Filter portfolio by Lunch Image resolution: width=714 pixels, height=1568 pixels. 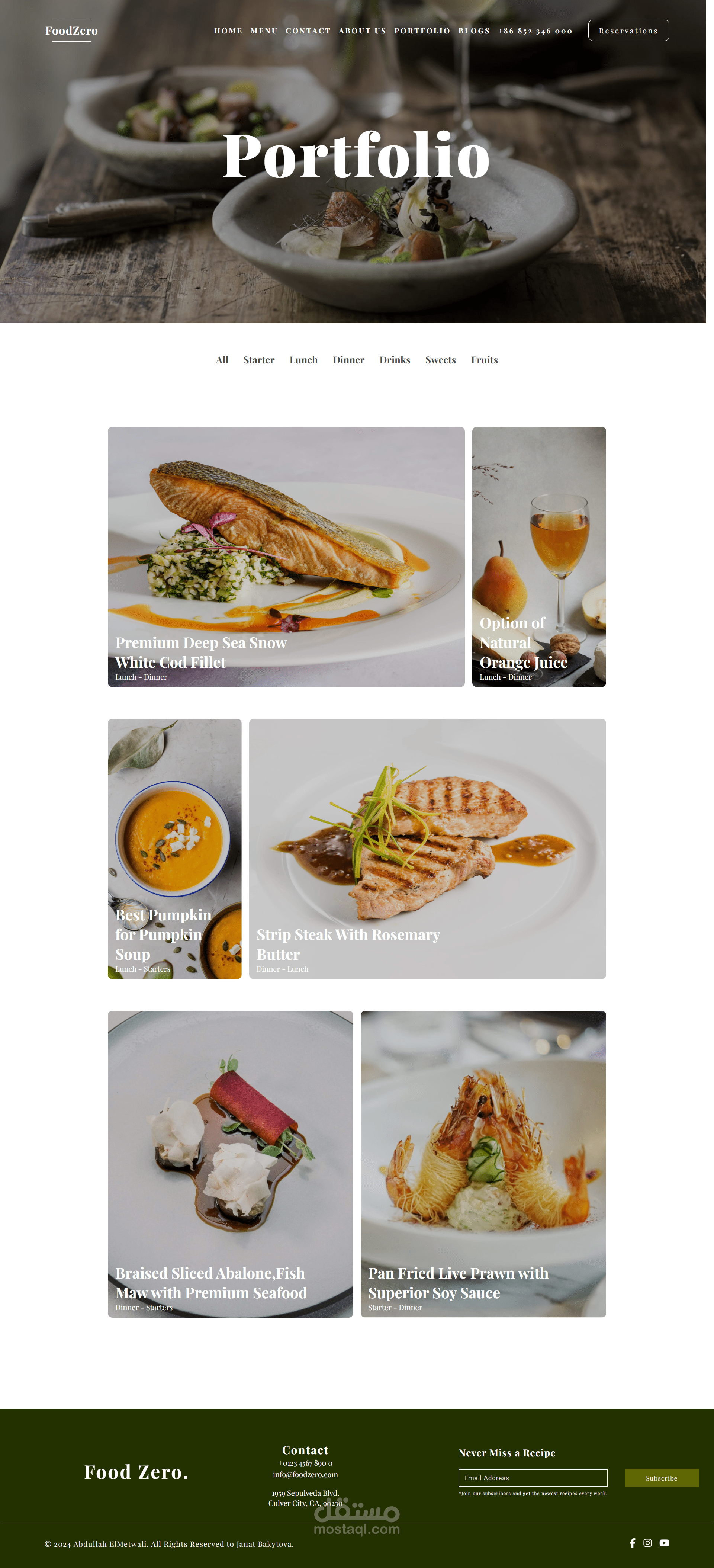(303, 360)
